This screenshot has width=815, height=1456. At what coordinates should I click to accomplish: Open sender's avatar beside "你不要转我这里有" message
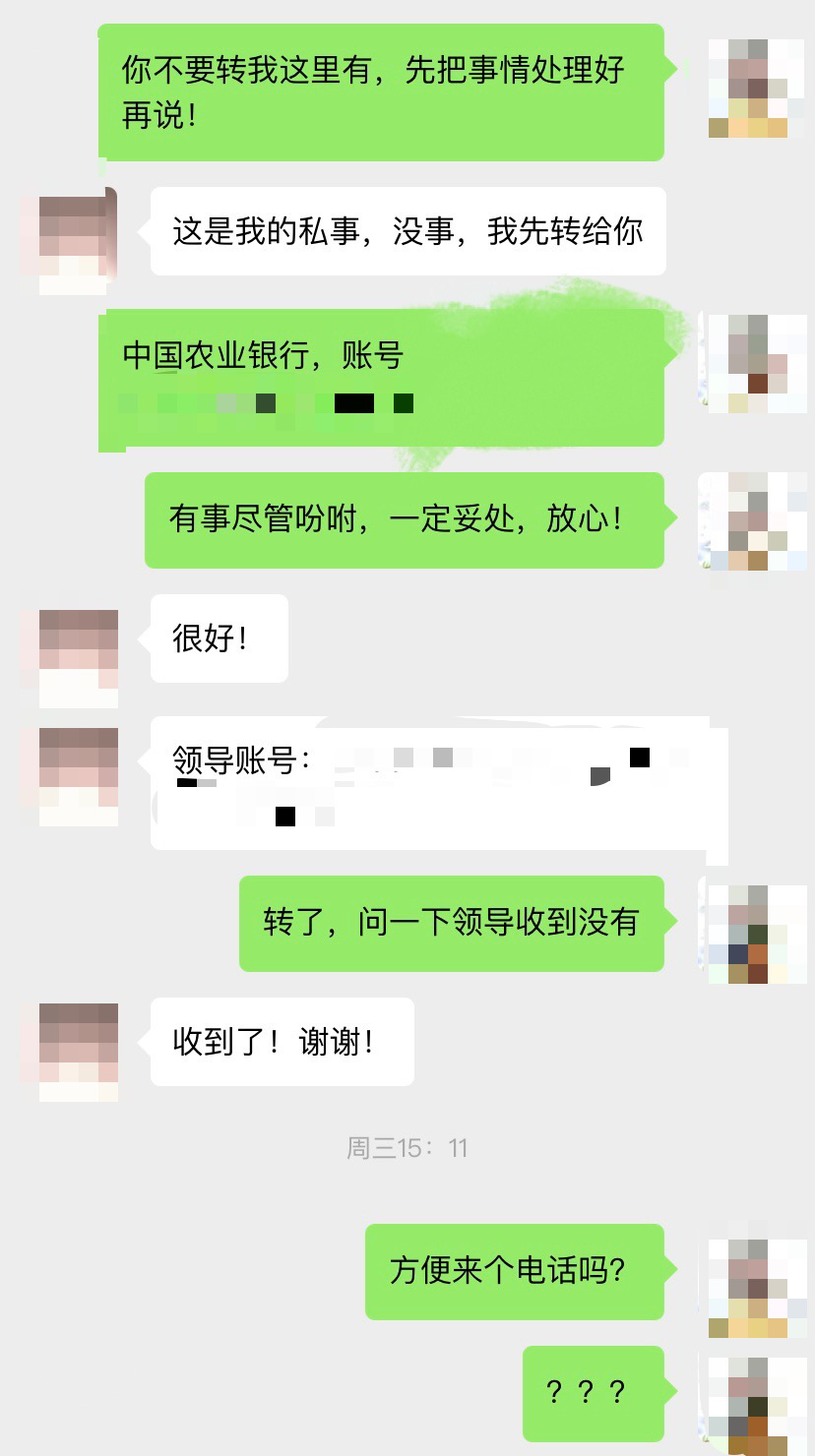[748, 89]
